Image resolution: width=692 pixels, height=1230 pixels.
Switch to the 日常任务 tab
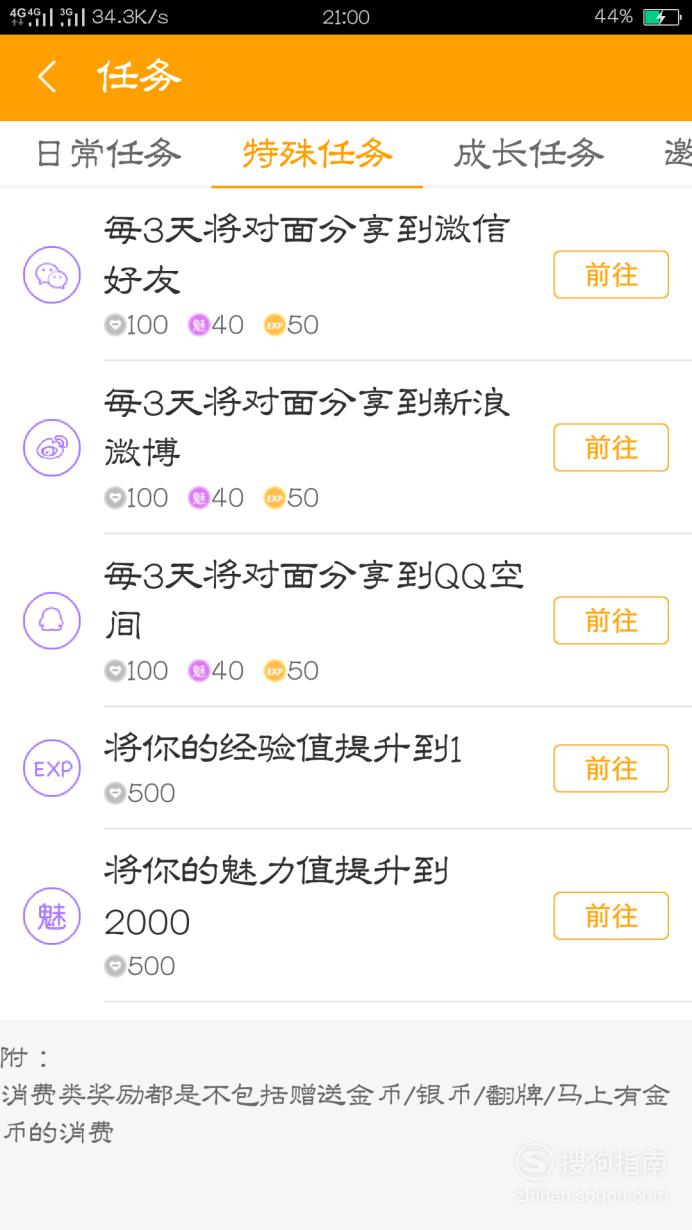[x=108, y=154]
